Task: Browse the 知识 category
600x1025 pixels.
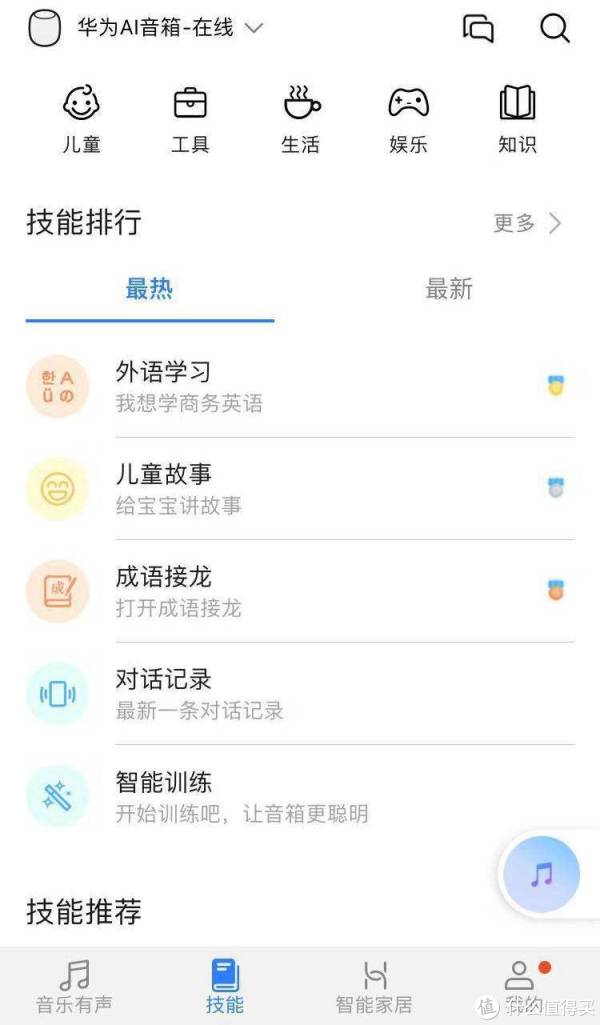Action: [517, 119]
